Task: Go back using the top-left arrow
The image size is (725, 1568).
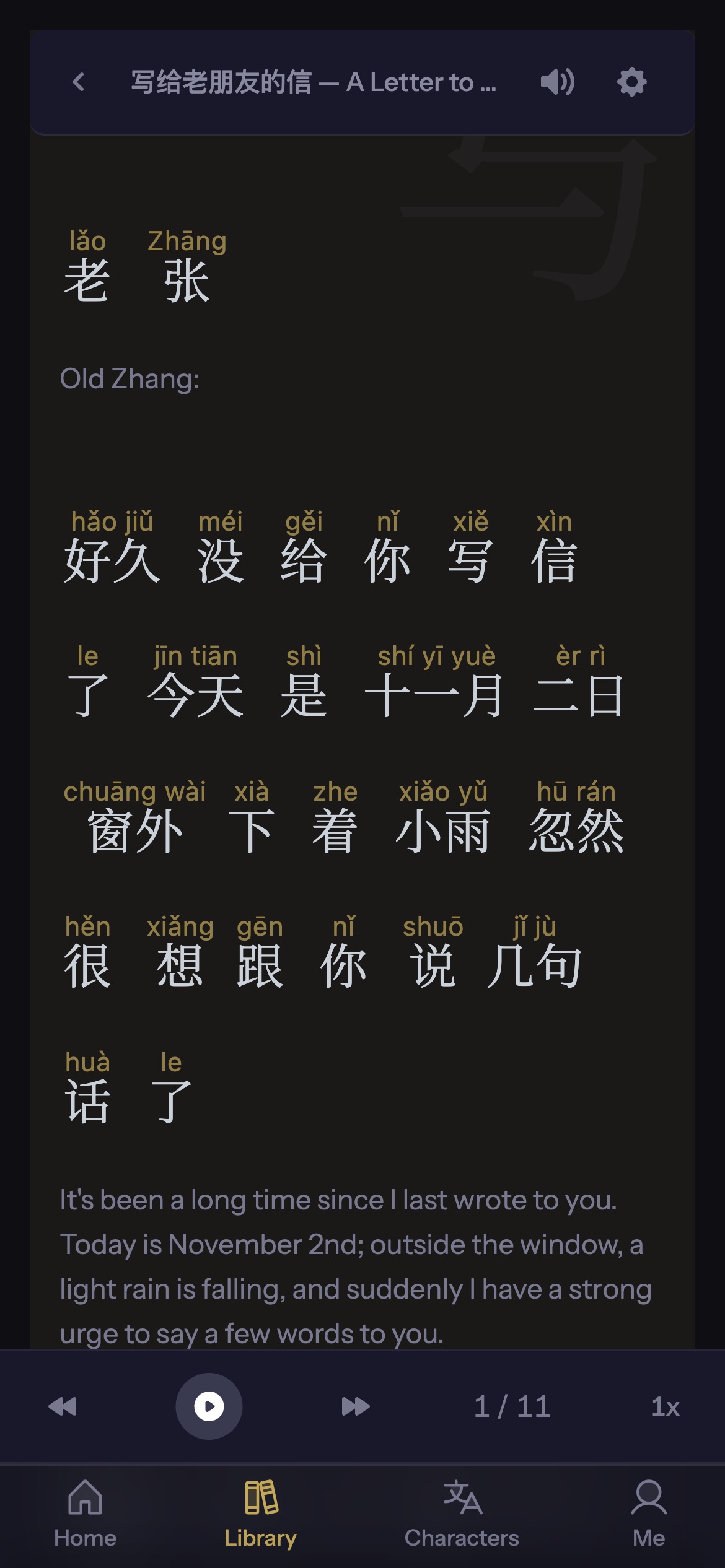Action: [x=79, y=82]
